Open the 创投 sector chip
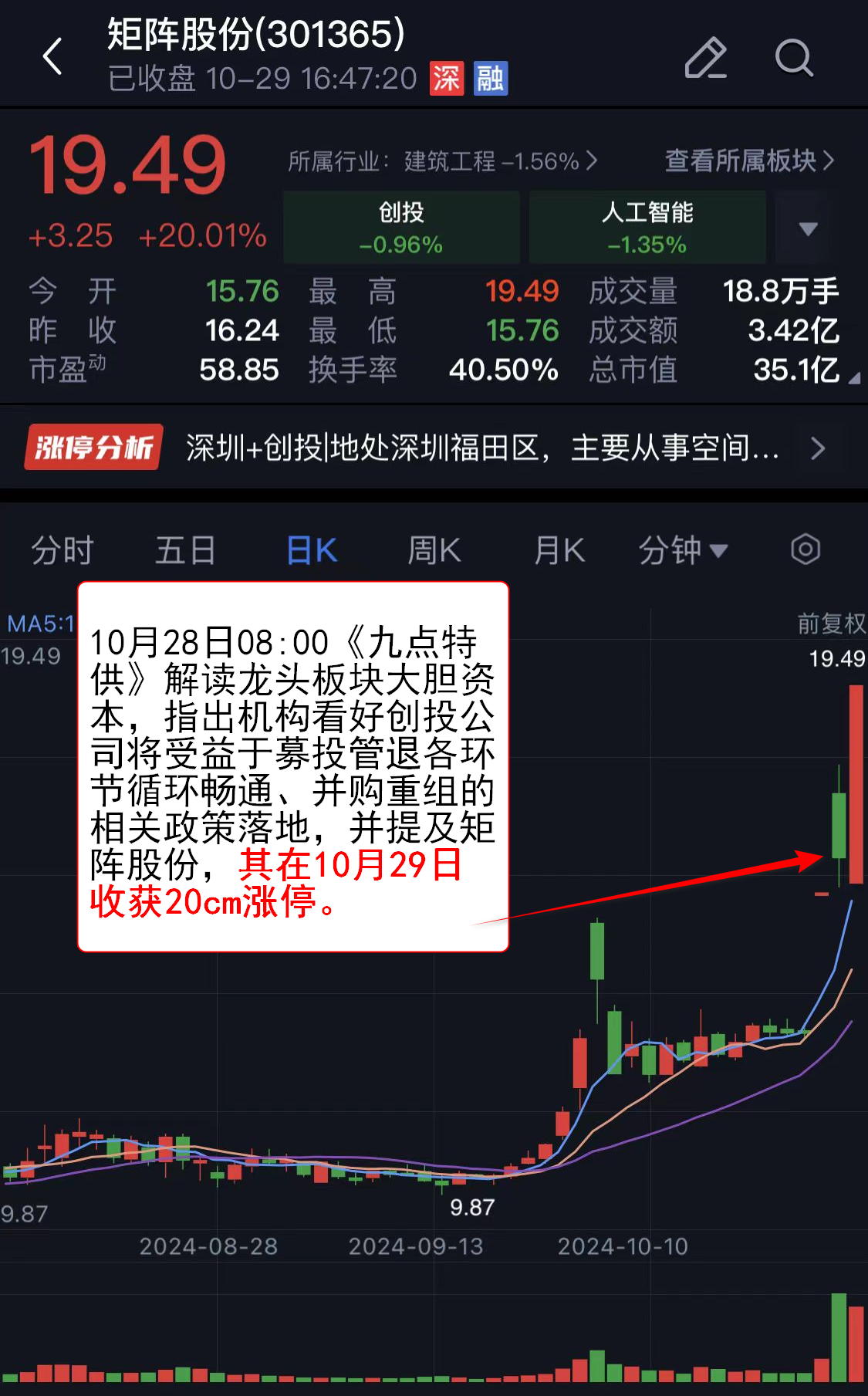 coord(401,228)
